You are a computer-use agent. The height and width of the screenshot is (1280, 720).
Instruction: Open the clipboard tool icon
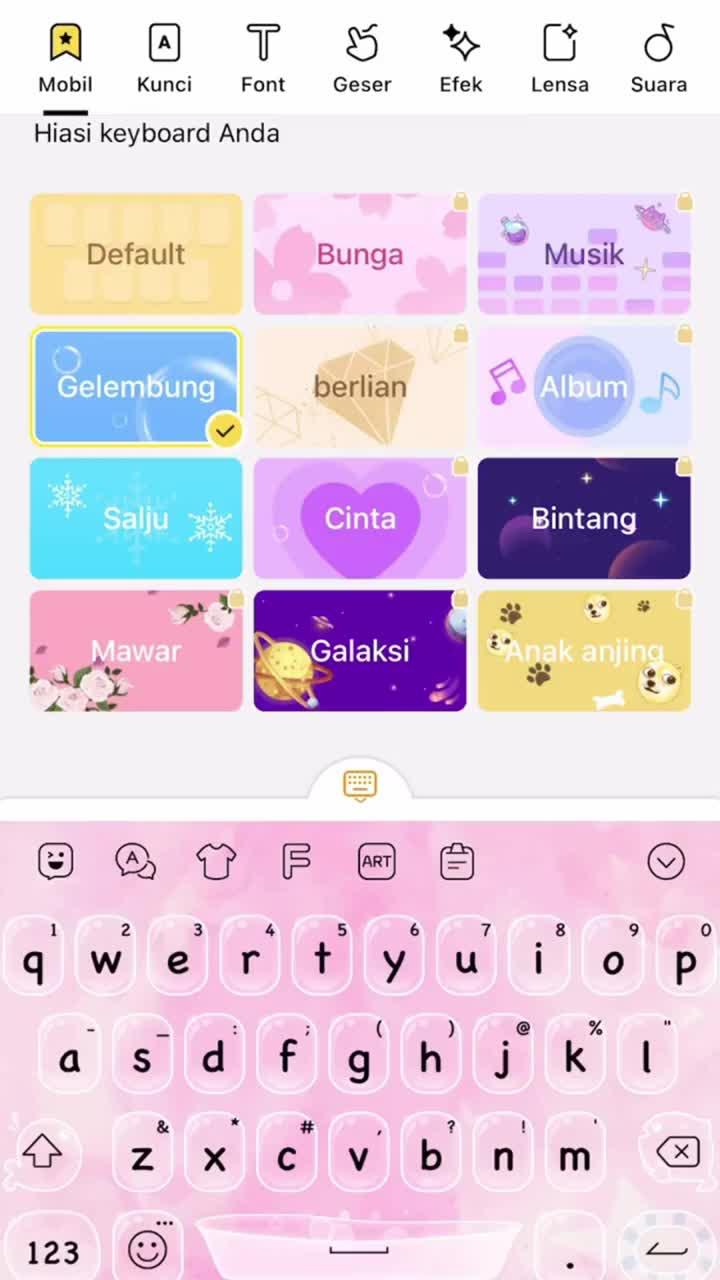pyautogui.click(x=457, y=861)
